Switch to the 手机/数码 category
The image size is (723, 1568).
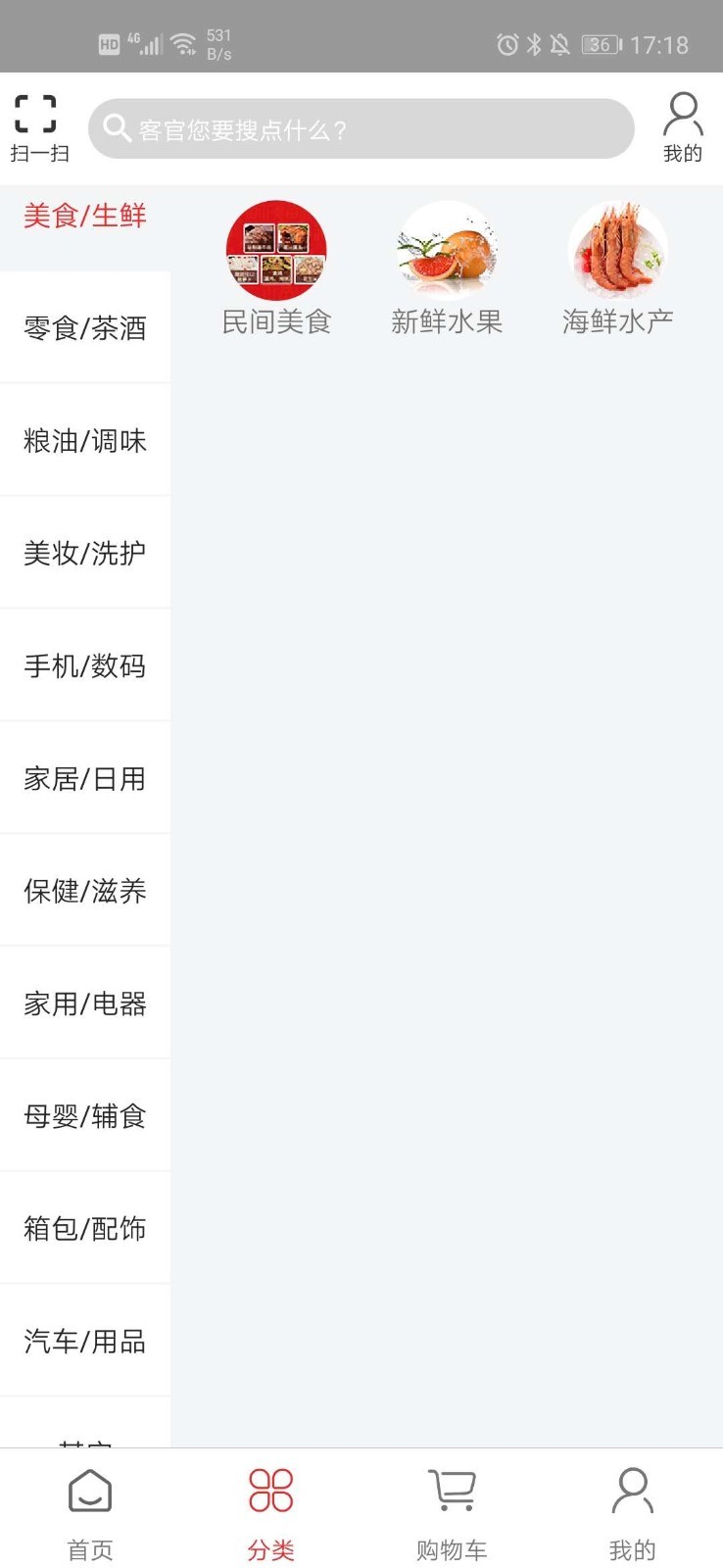point(85,666)
